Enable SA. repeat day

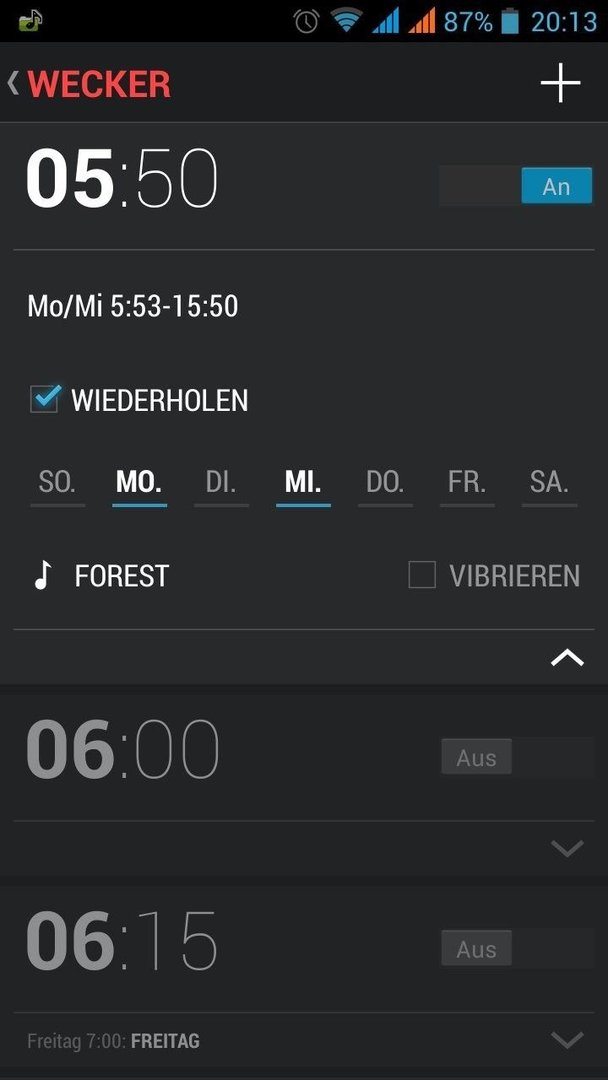tap(549, 484)
